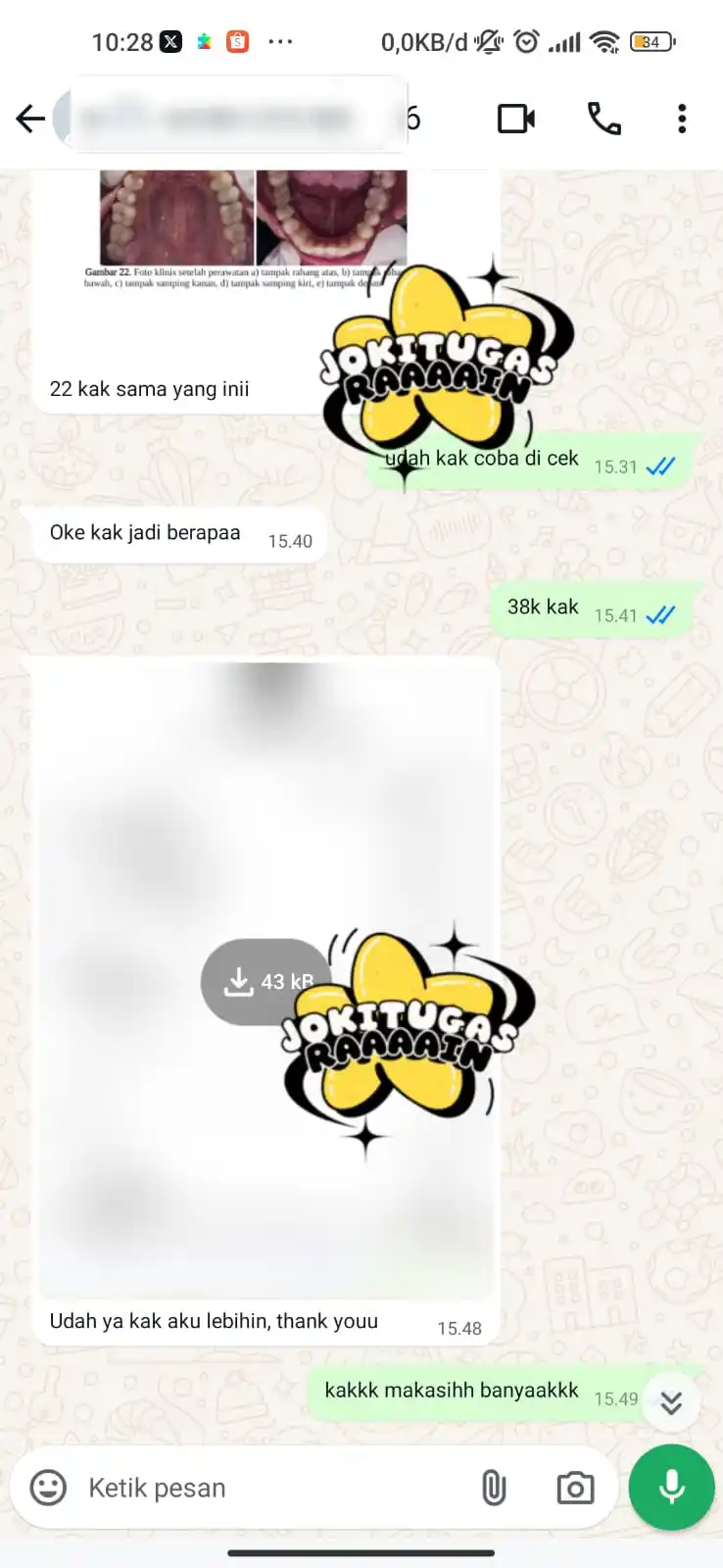Go back to the chat list

pos(30,119)
